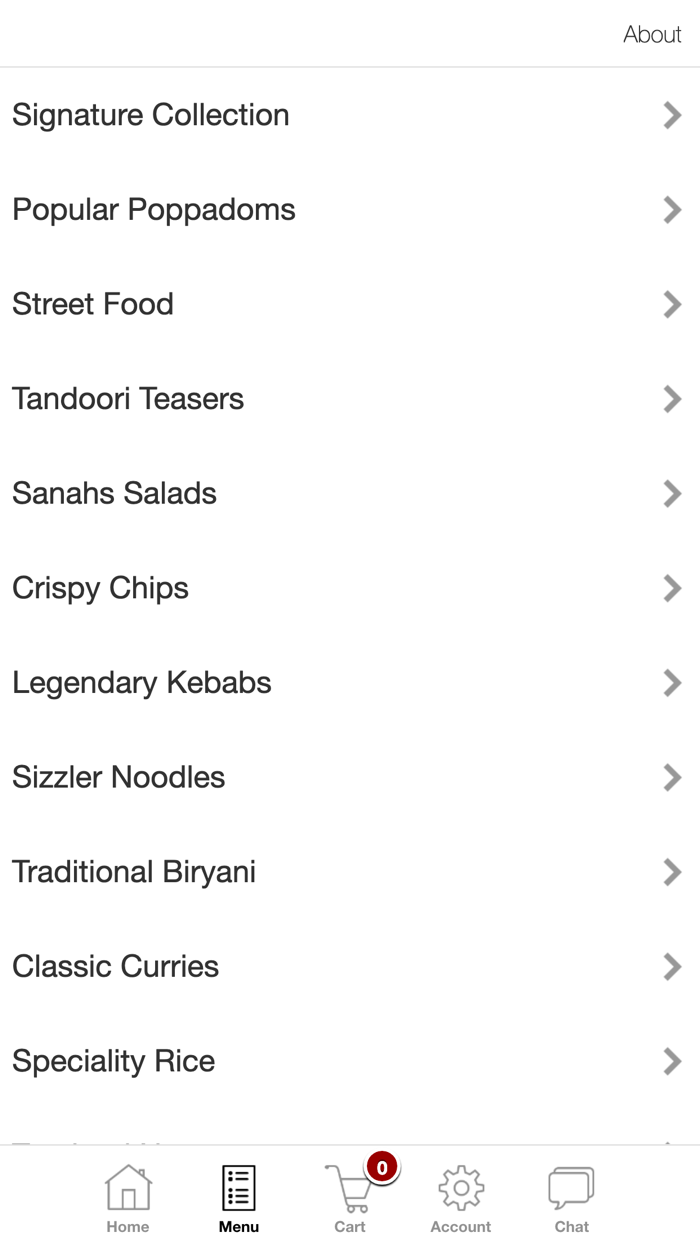700x1244 pixels.
Task: Switch to the Account tab
Action: coord(461,1198)
